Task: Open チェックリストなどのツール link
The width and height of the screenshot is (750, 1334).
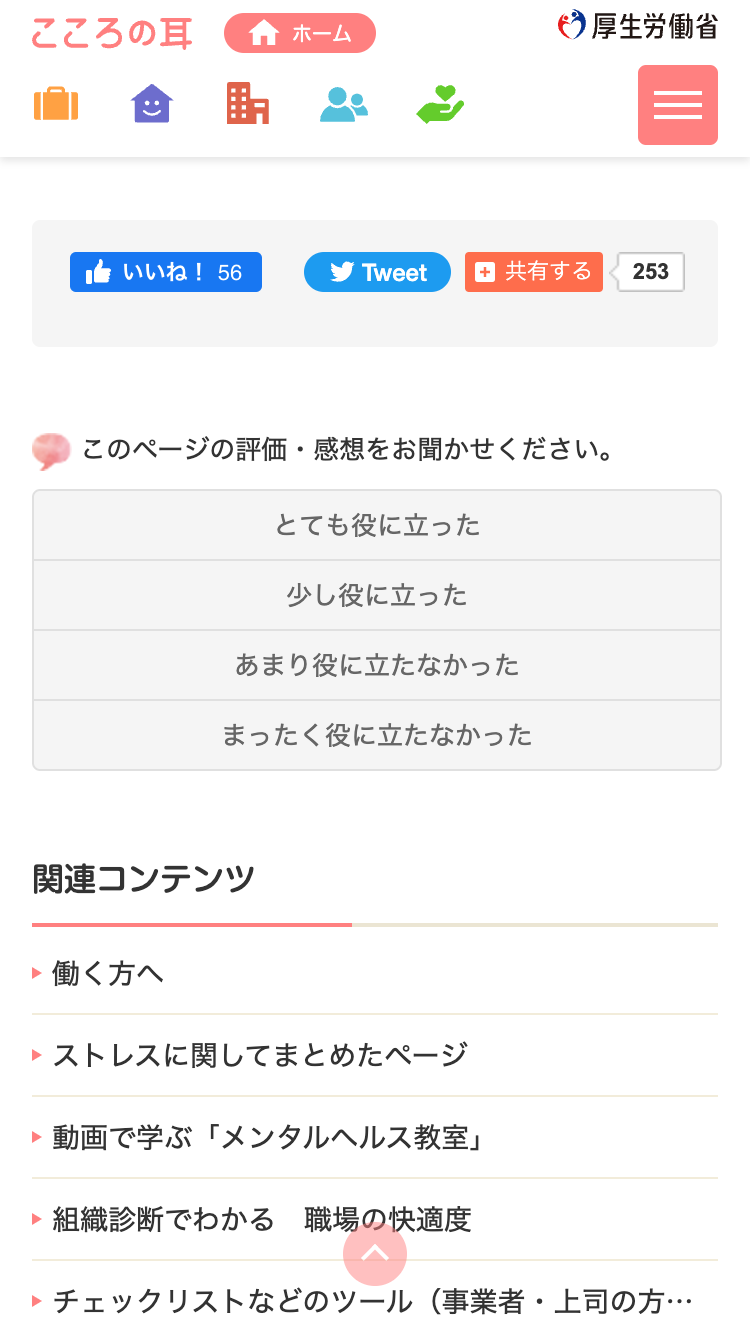Action: pos(375,1301)
